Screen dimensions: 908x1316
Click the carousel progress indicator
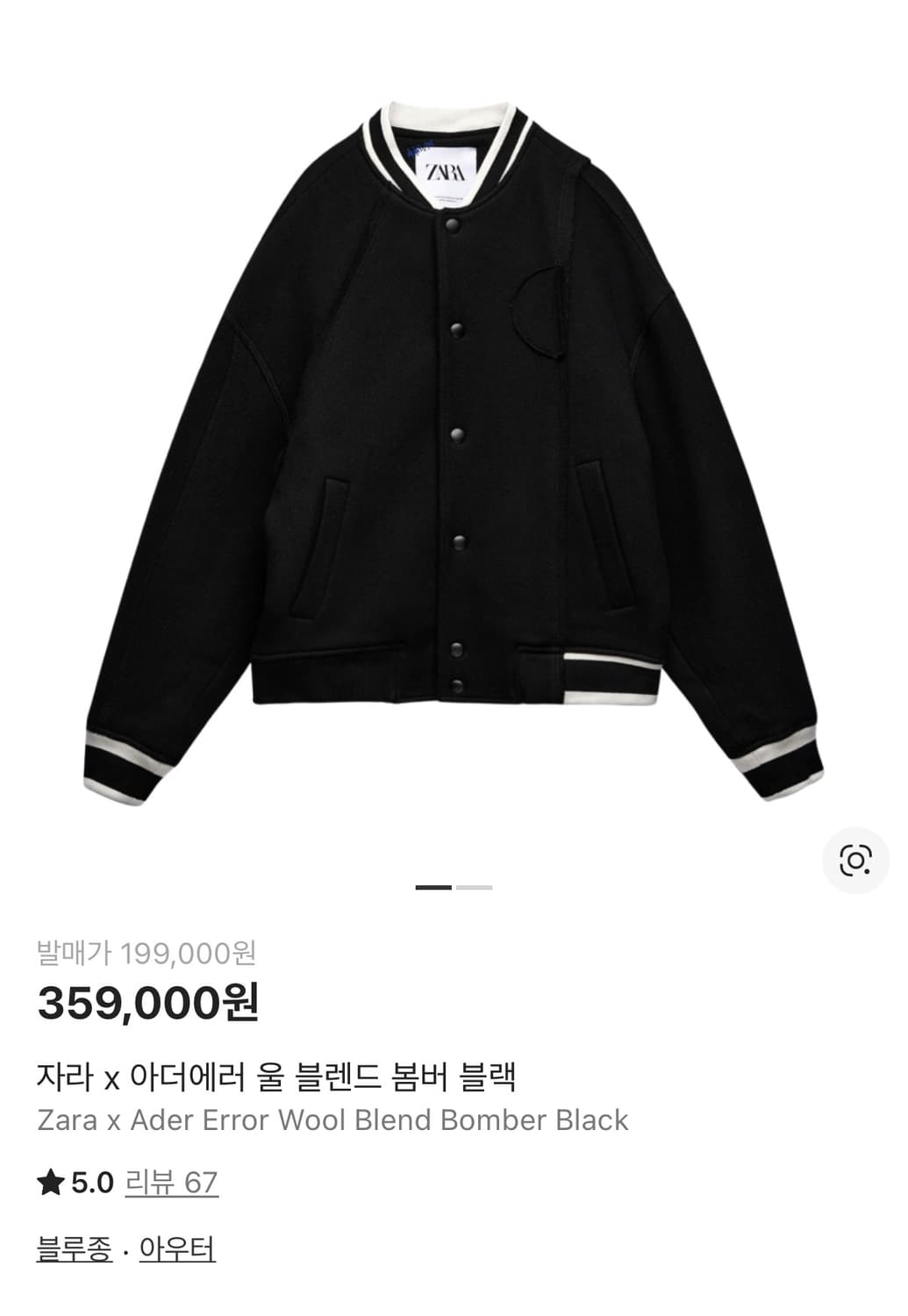(x=452, y=889)
